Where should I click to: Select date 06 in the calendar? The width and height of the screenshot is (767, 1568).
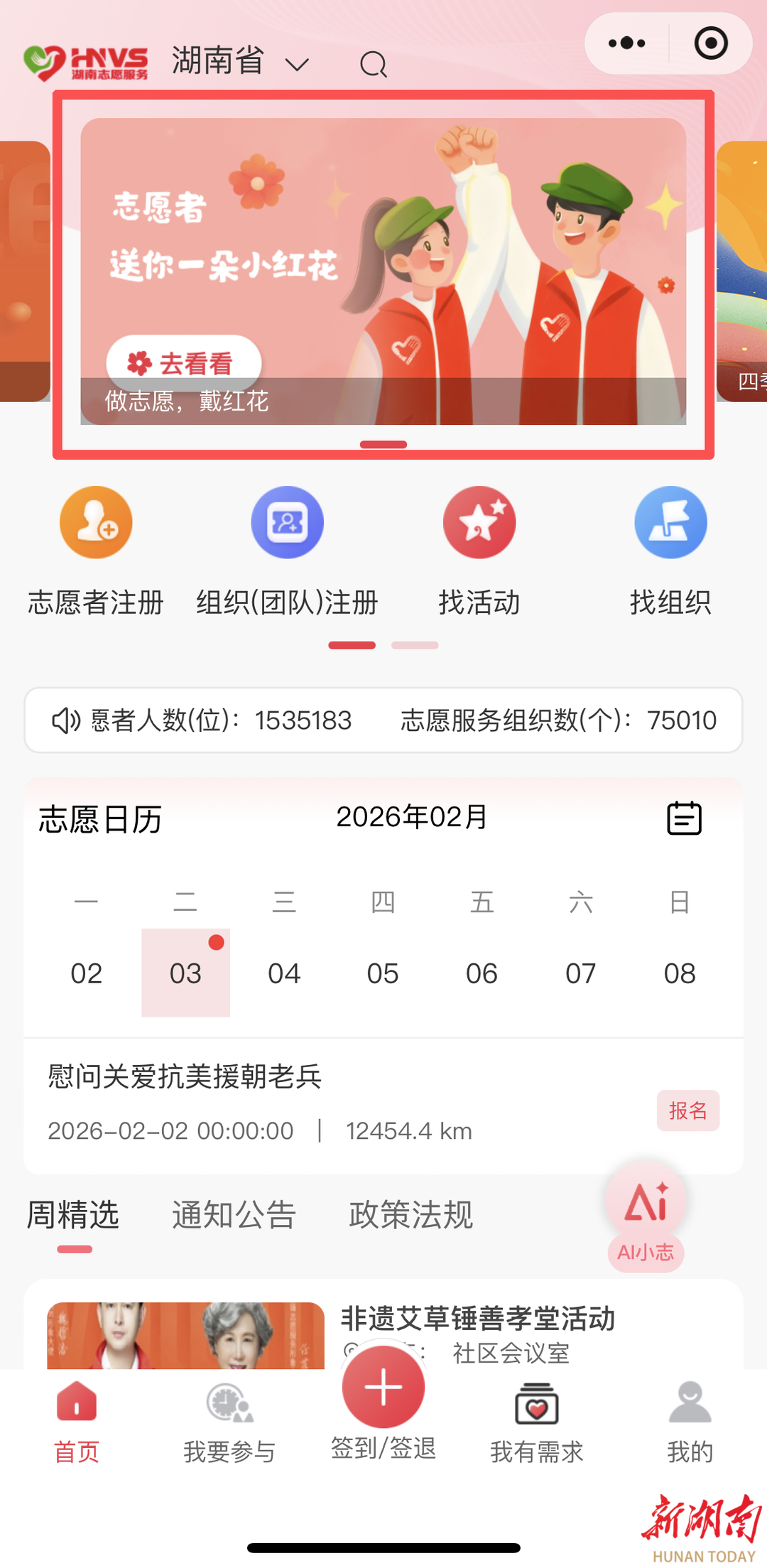click(x=482, y=973)
